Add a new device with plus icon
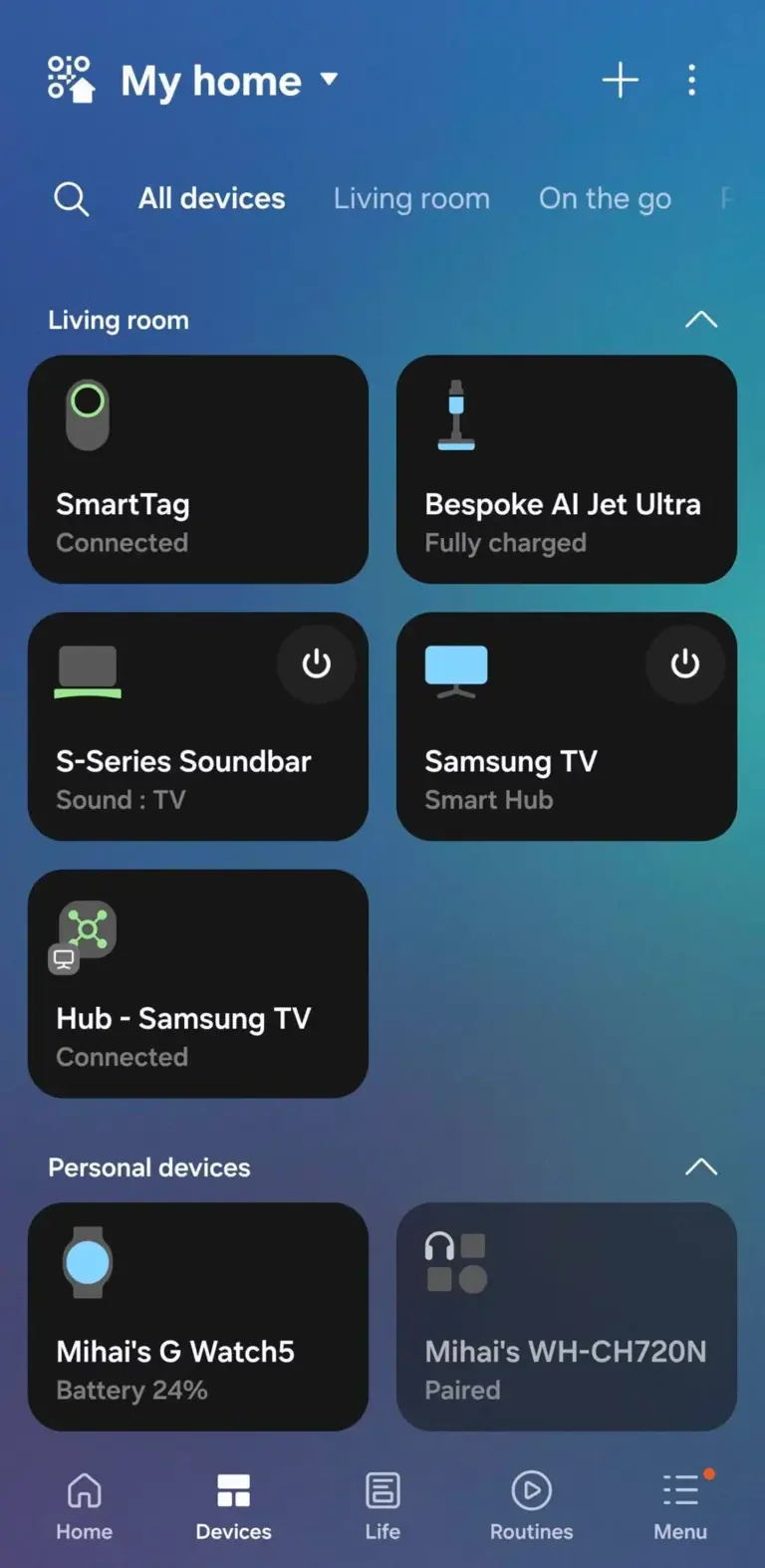 (x=620, y=80)
